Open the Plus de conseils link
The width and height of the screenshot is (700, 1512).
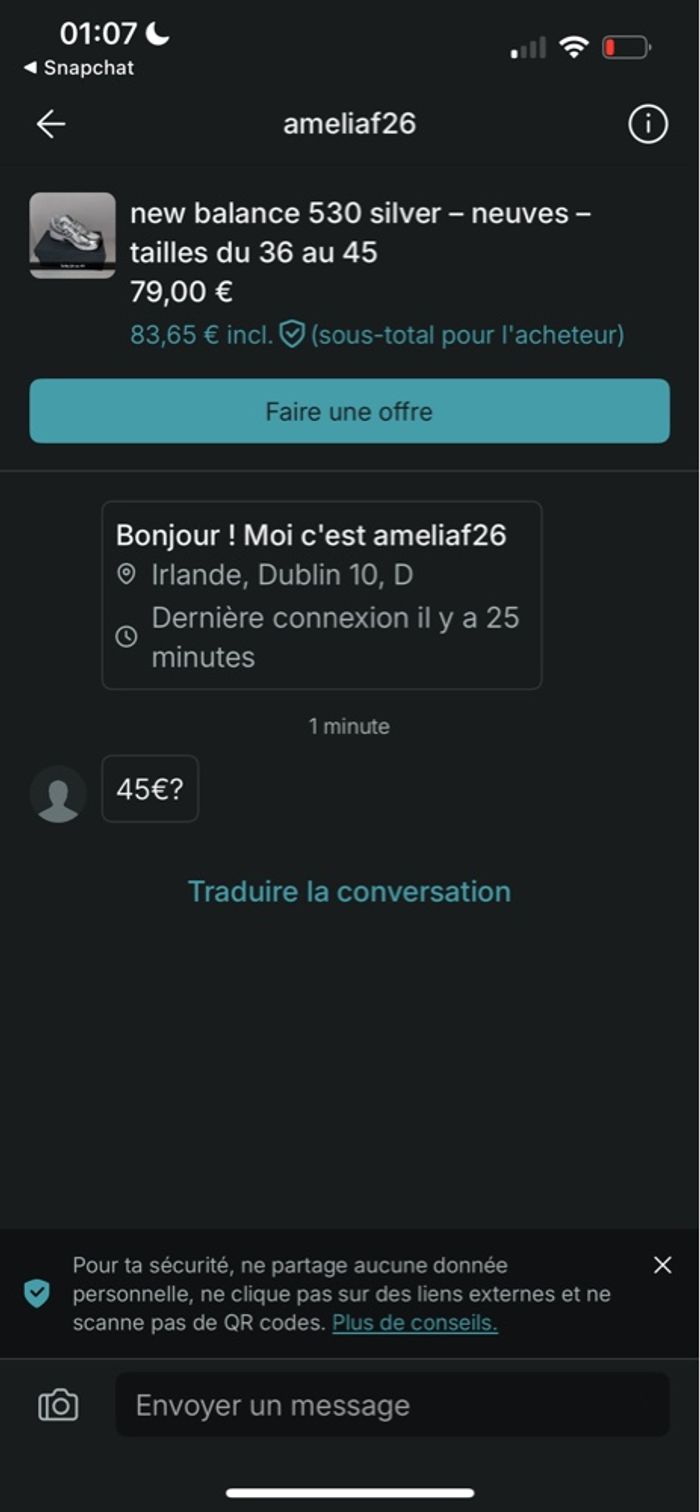click(414, 1323)
